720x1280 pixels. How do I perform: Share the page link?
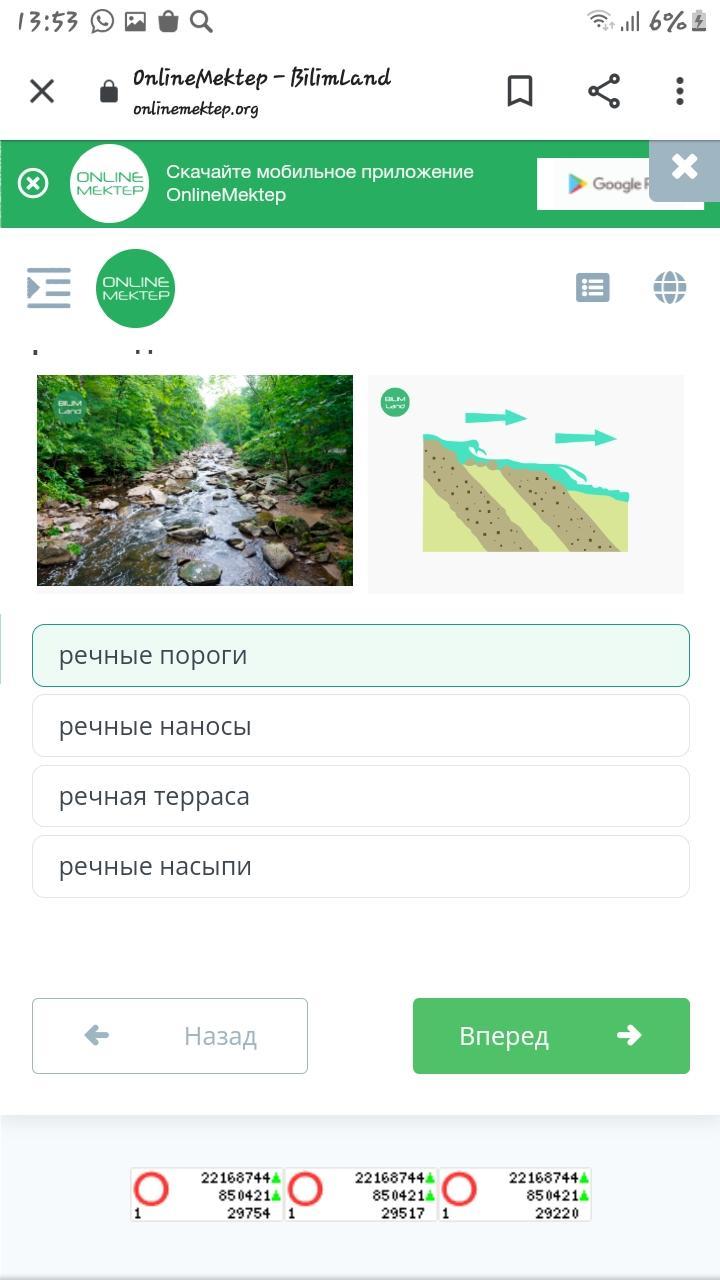(x=604, y=91)
